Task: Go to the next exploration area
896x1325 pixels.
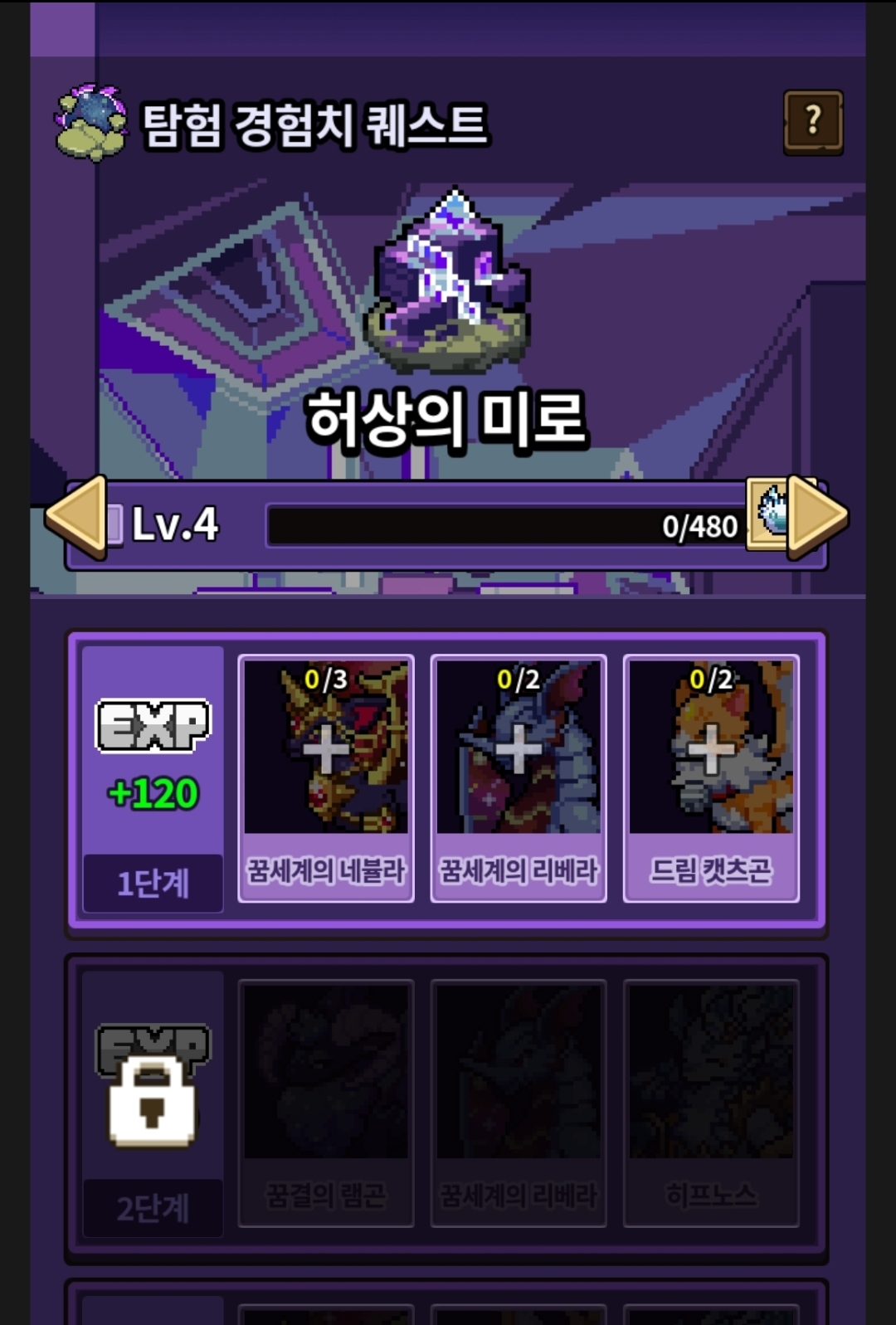Action: tap(817, 517)
